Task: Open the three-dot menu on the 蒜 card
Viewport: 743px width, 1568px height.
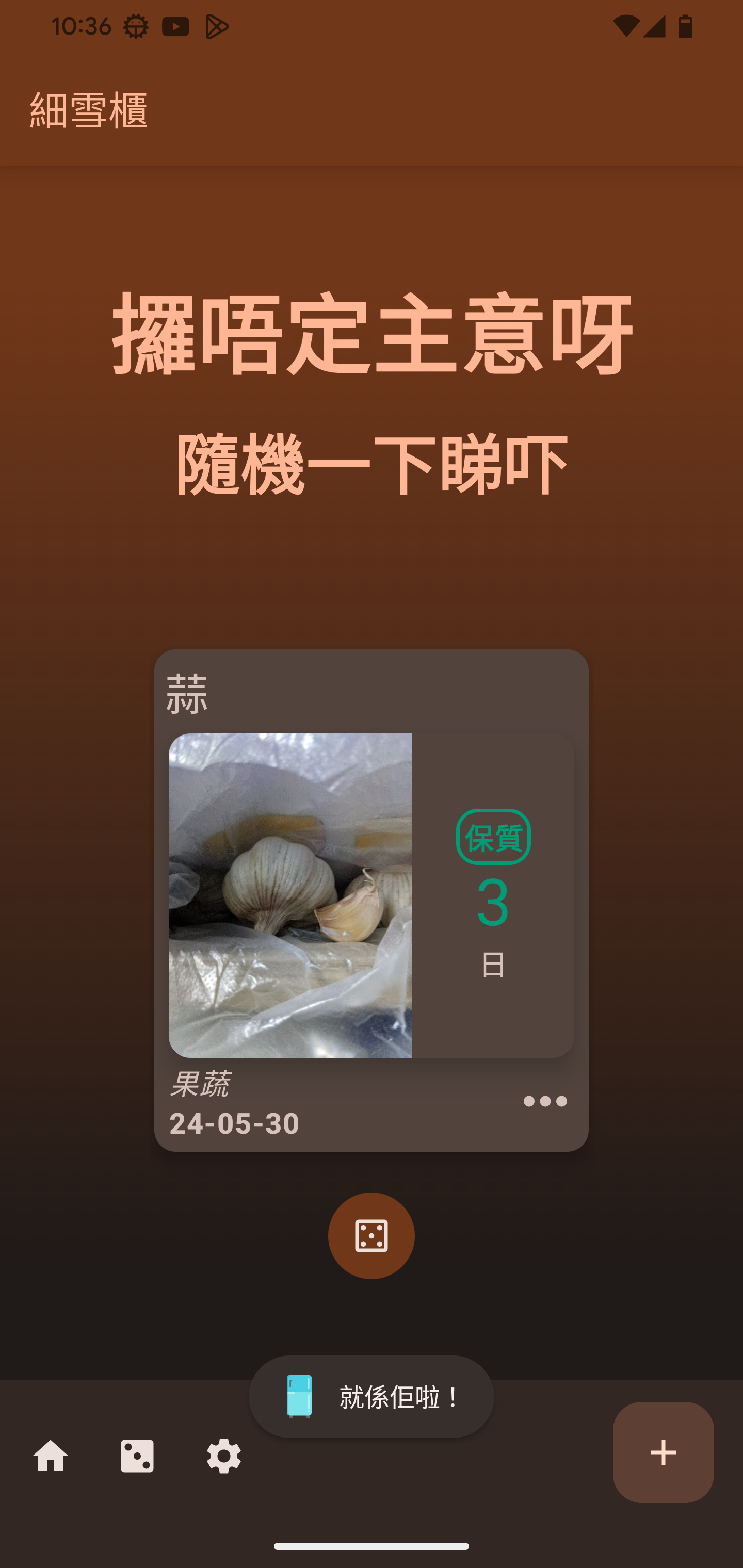Action: (545, 1101)
